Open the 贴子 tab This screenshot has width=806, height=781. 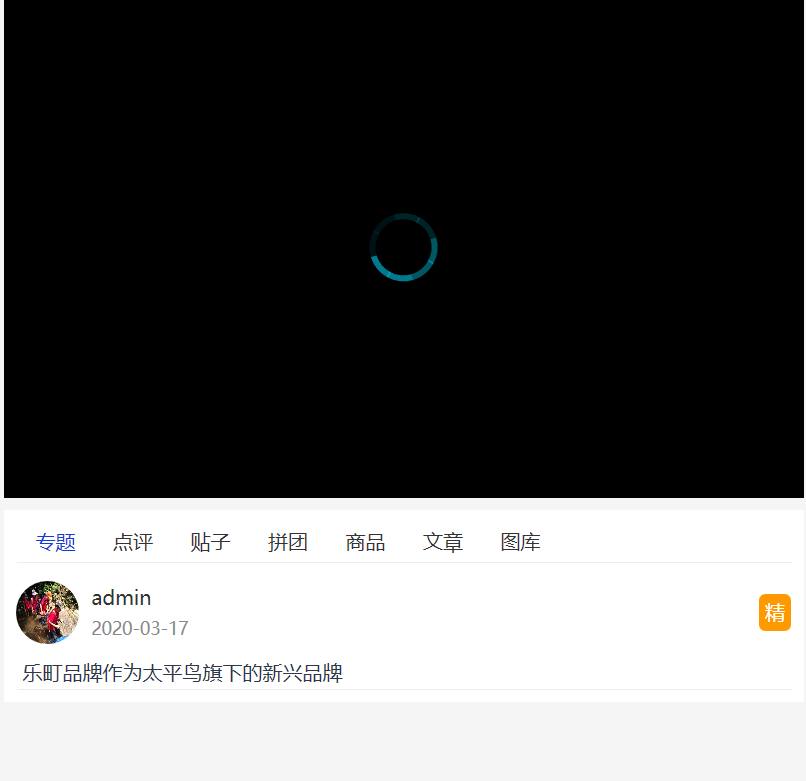(210, 543)
